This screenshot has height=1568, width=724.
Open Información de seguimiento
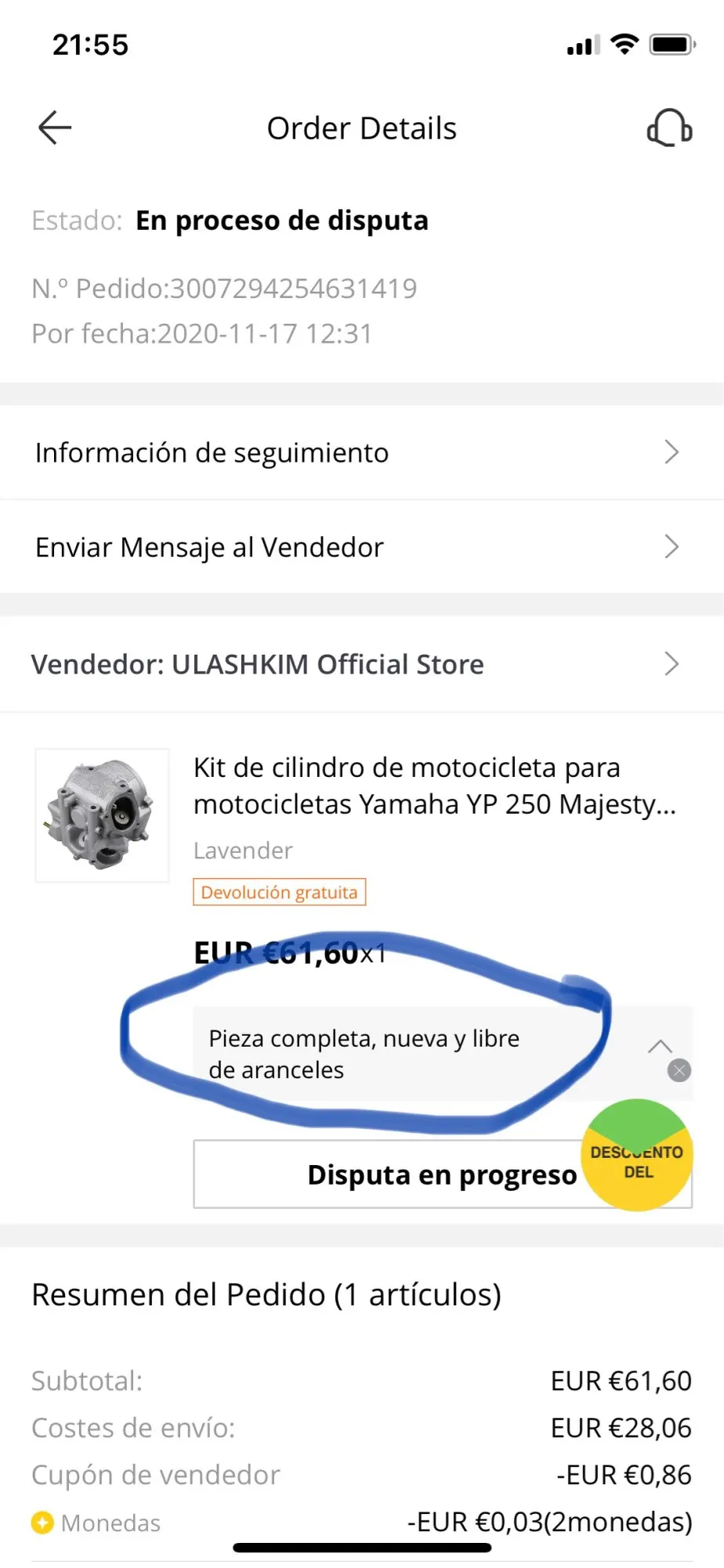(x=362, y=452)
